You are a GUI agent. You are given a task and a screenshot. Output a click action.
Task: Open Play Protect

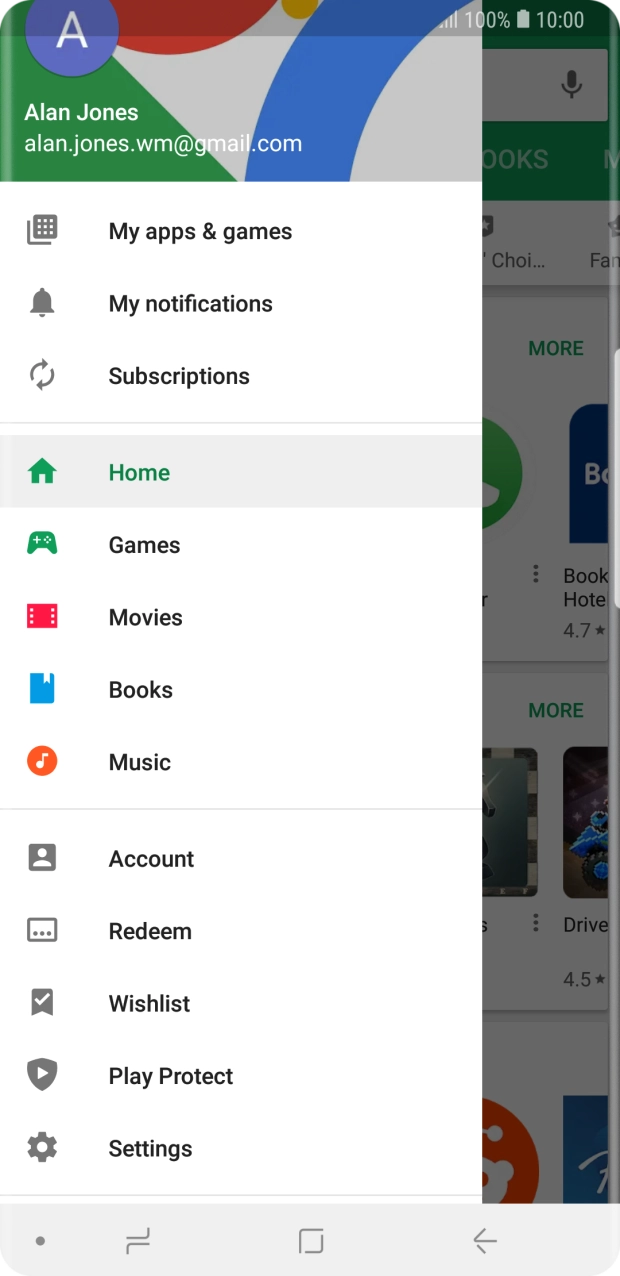(x=170, y=1076)
